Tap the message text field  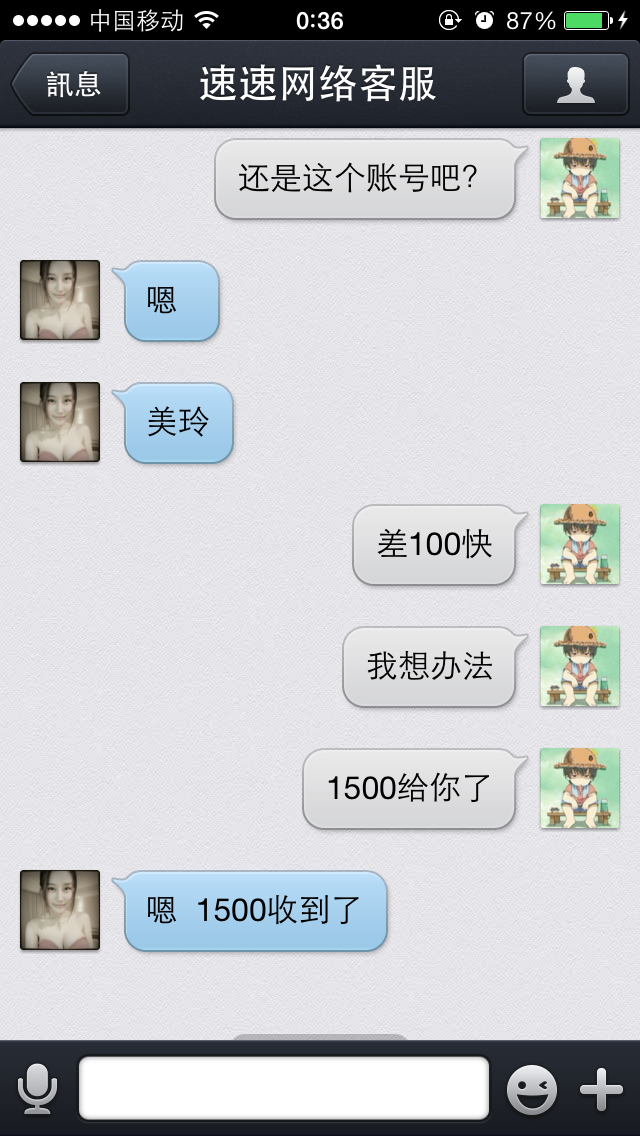(284, 1087)
